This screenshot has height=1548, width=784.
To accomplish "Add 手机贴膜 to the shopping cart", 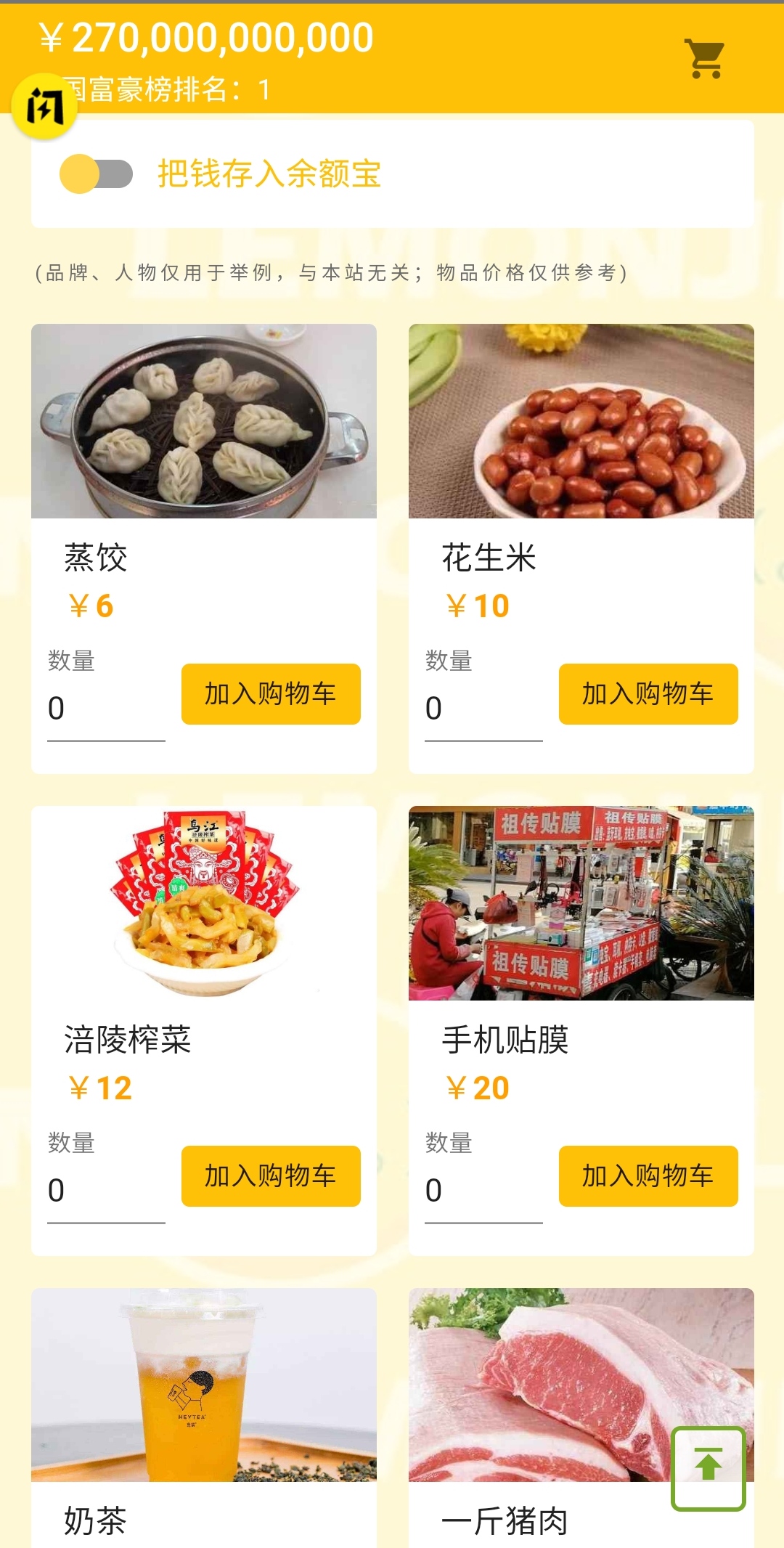I will pos(648,1176).
